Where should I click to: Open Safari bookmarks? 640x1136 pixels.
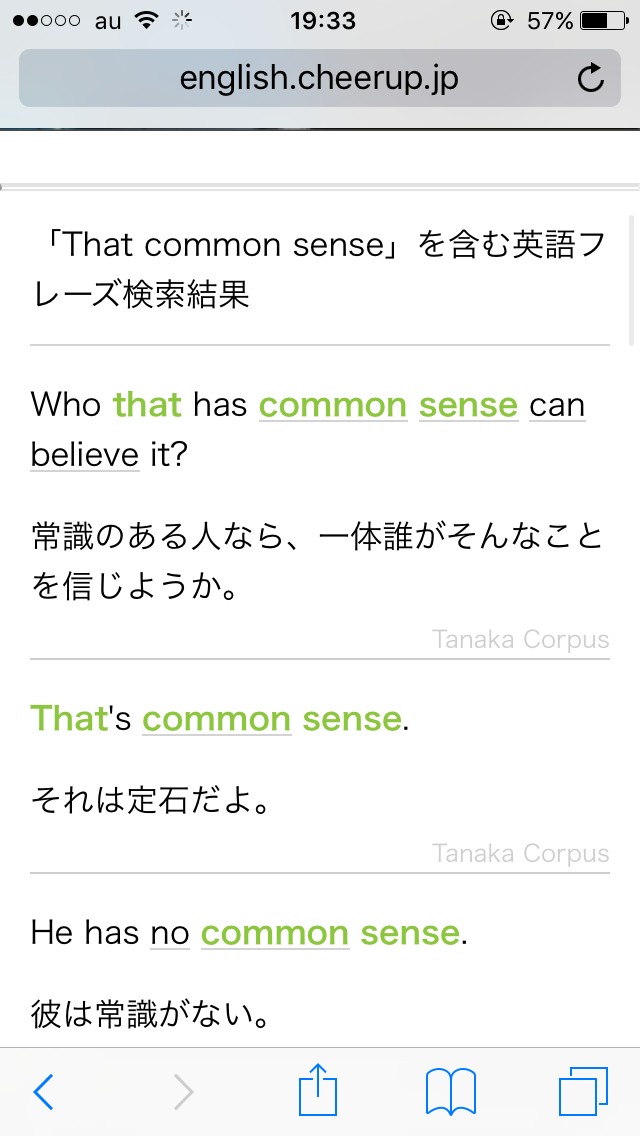(450, 1091)
